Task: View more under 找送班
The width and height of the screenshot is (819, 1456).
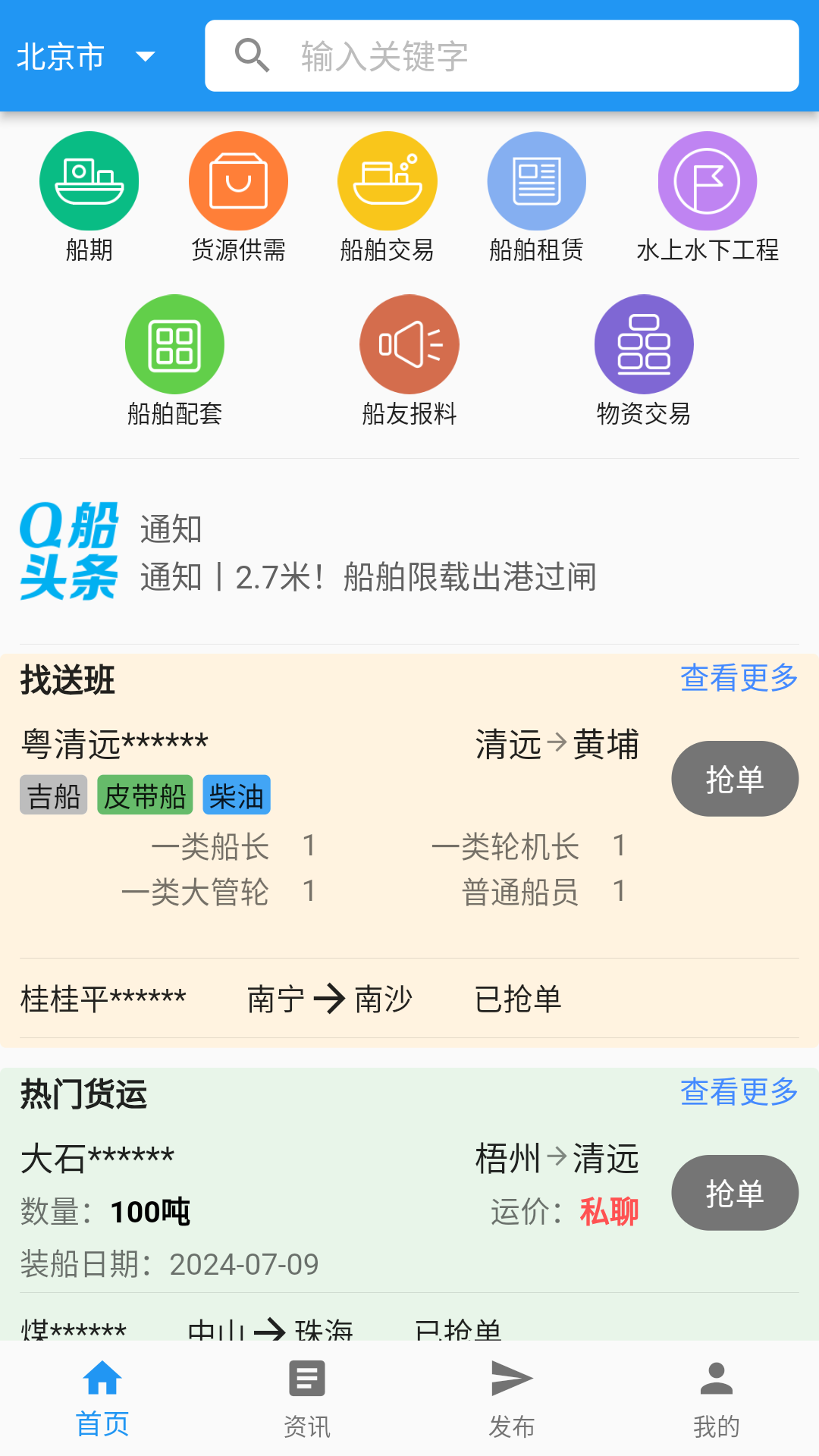Action: click(x=739, y=677)
